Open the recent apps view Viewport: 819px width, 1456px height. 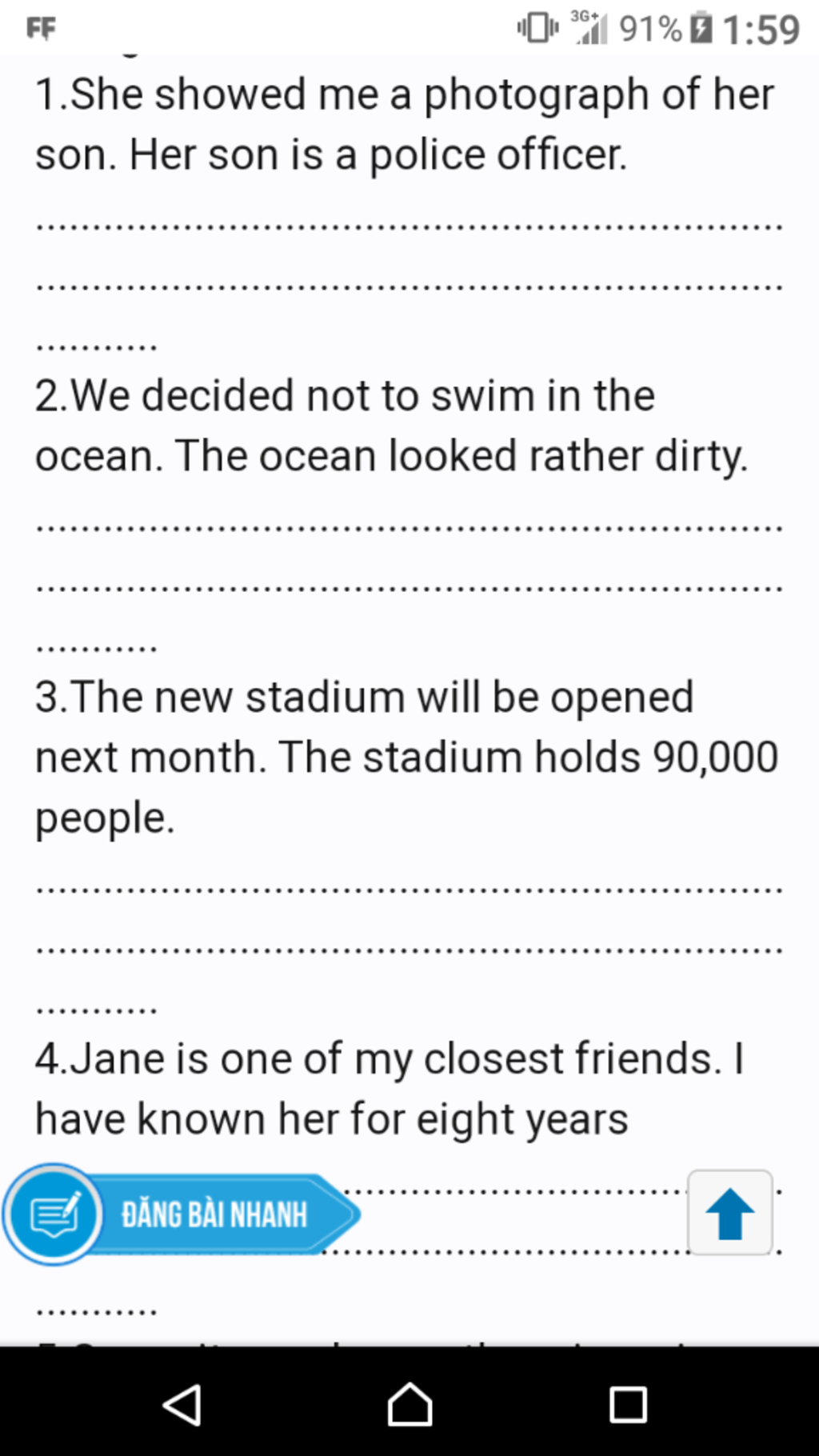(x=628, y=1405)
